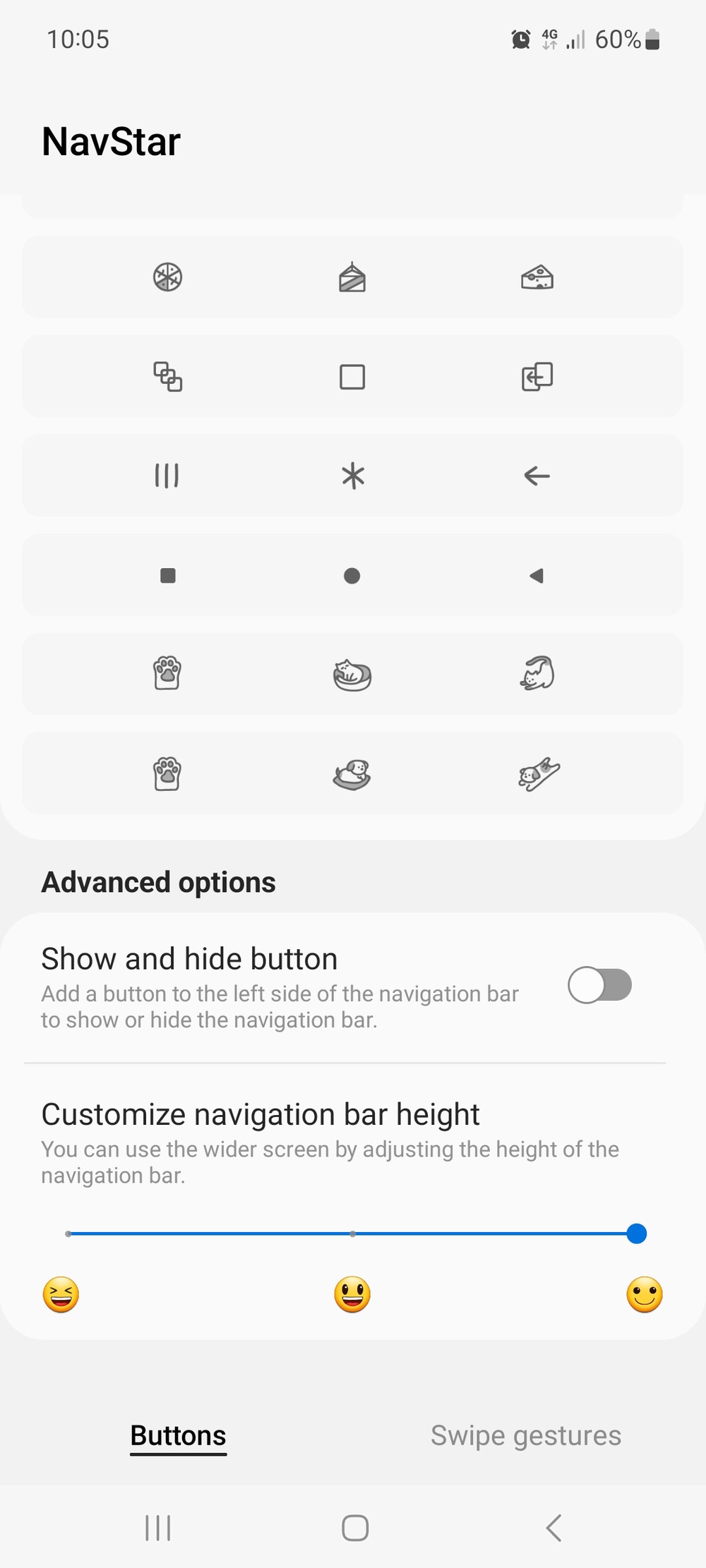Viewport: 706px width, 1568px height.
Task: Apply the filled square, circle and triangle set
Action: 352,575
